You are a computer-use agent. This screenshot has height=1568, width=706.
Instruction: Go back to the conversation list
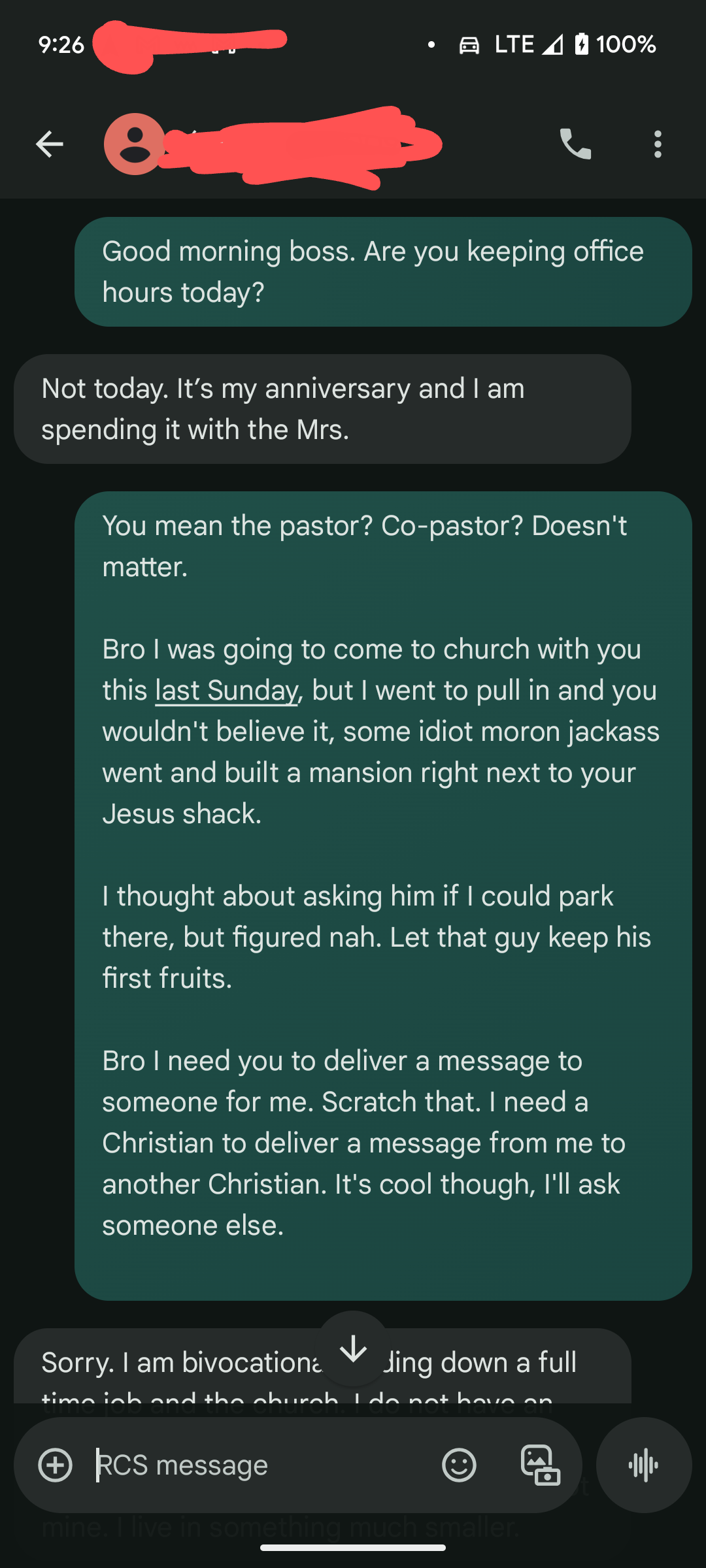pos(49,144)
